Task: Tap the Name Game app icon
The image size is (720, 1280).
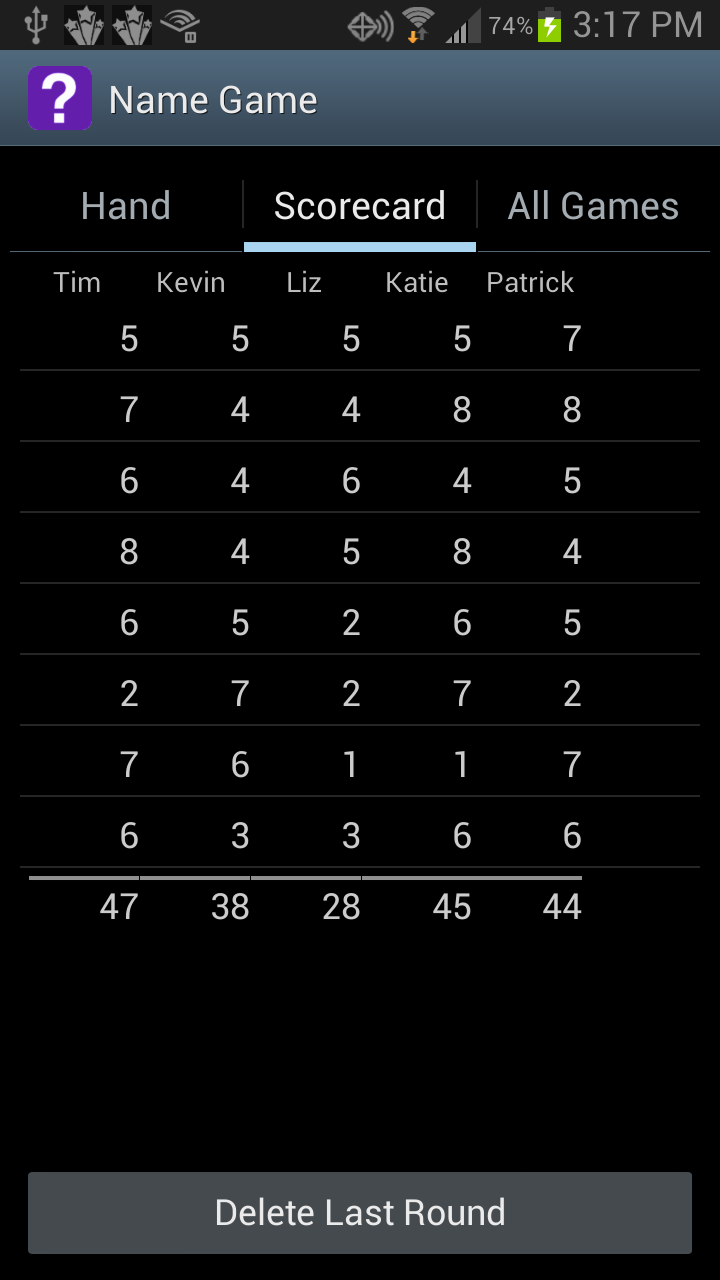Action: (x=60, y=98)
